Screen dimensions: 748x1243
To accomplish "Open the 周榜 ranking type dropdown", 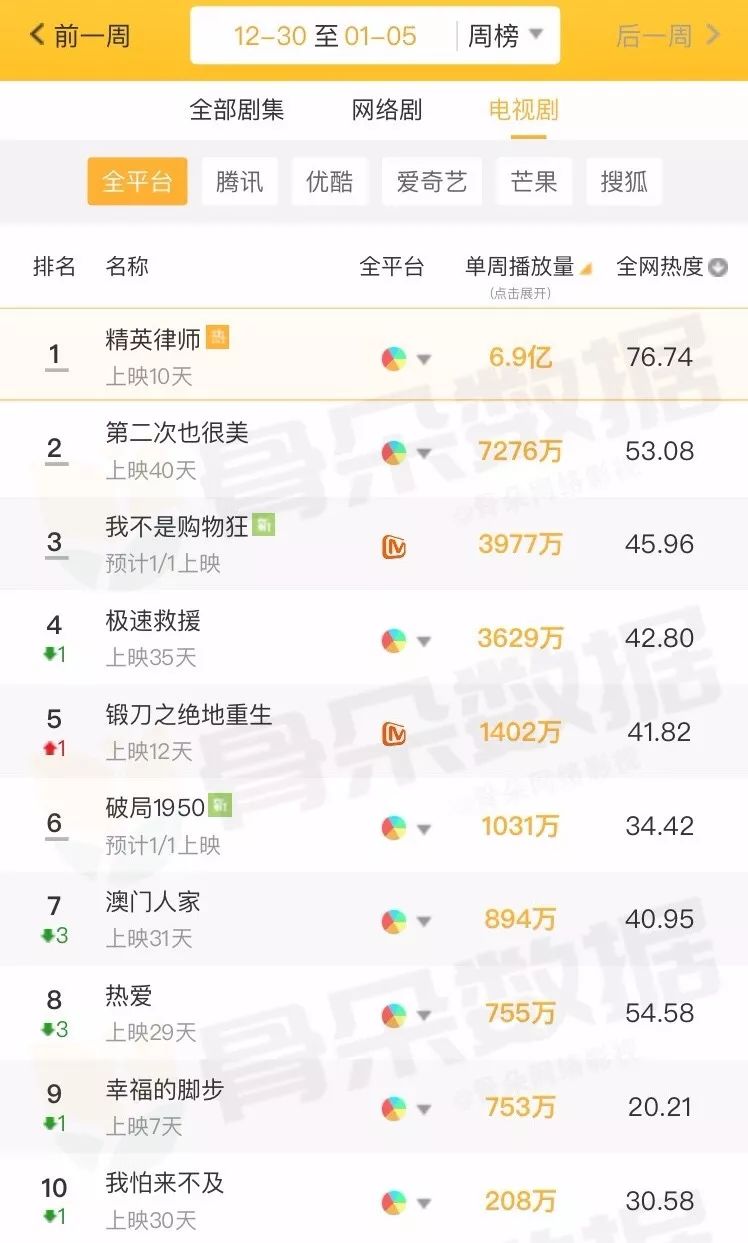I will pos(505,37).
